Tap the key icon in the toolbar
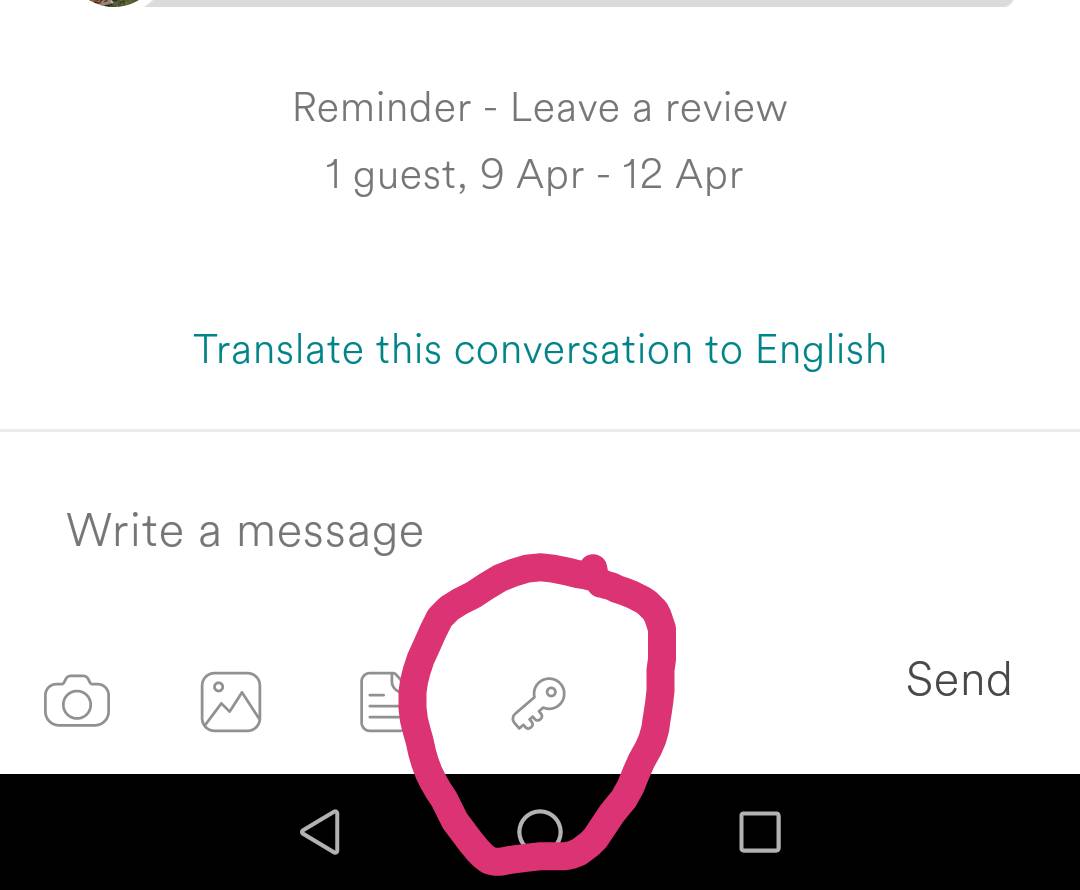The height and width of the screenshot is (890, 1080). coord(539,703)
